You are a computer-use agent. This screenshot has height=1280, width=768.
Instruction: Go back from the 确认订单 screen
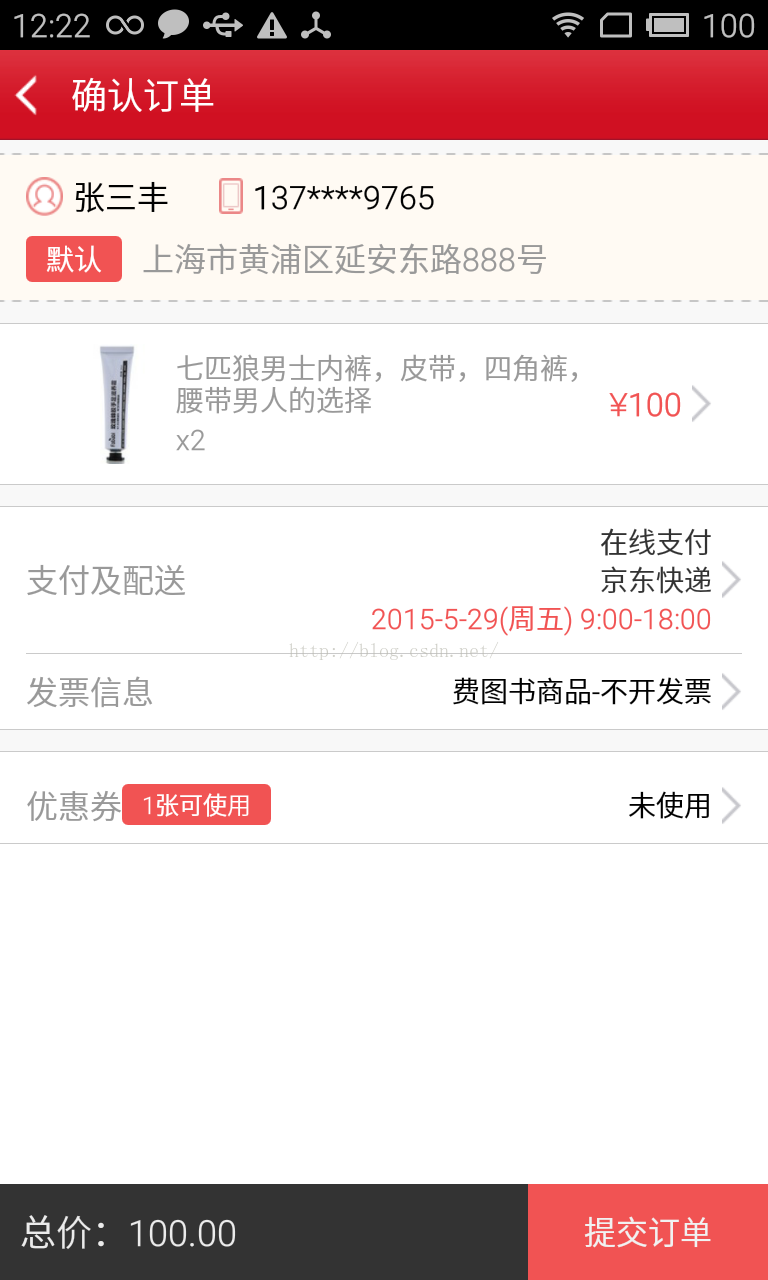coord(27,96)
